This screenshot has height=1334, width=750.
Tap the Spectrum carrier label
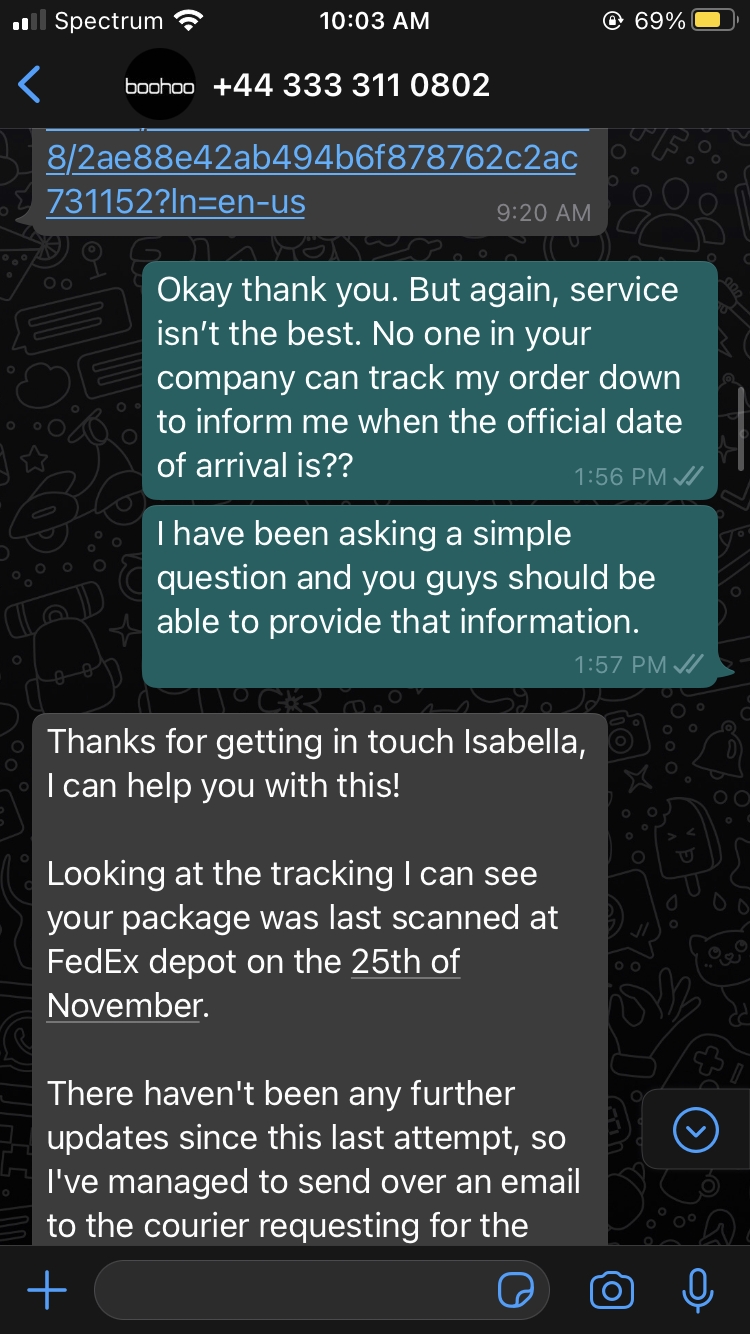coord(110,18)
